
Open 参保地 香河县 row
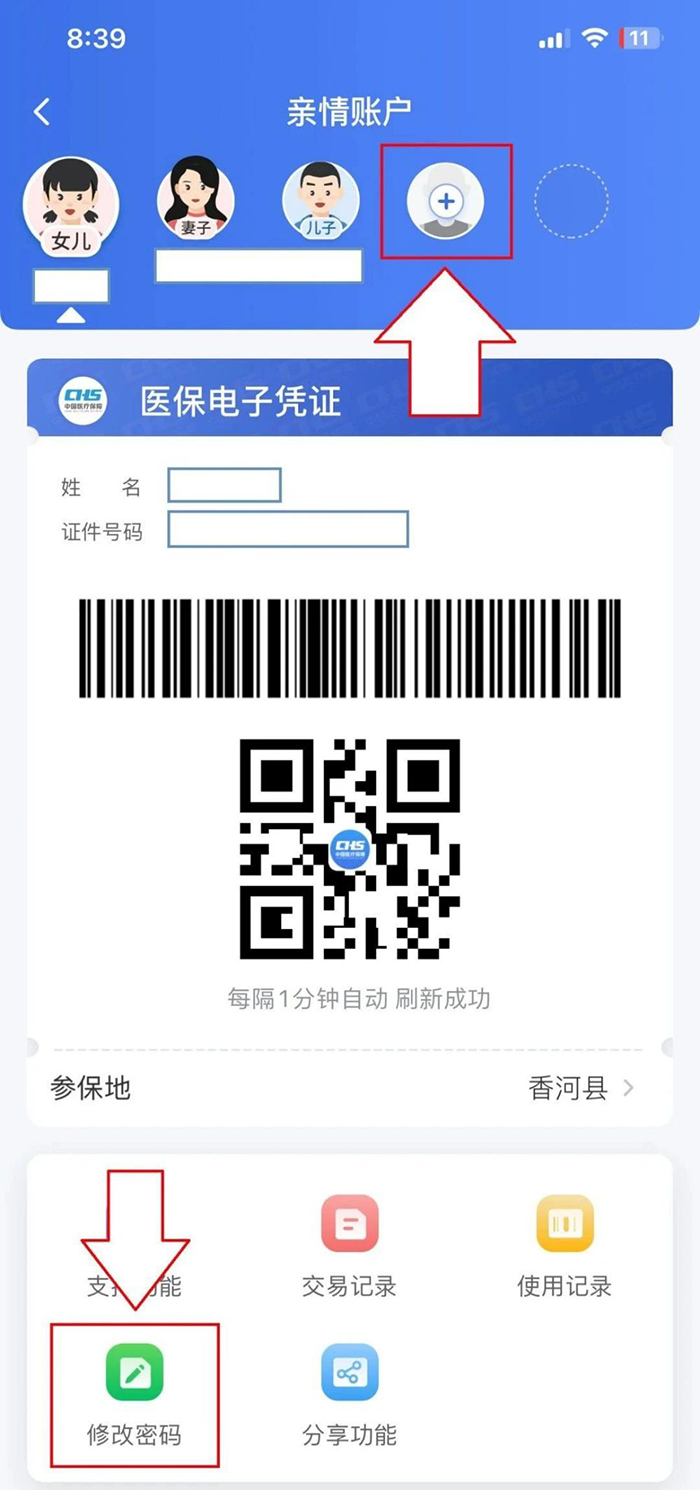[349, 1088]
